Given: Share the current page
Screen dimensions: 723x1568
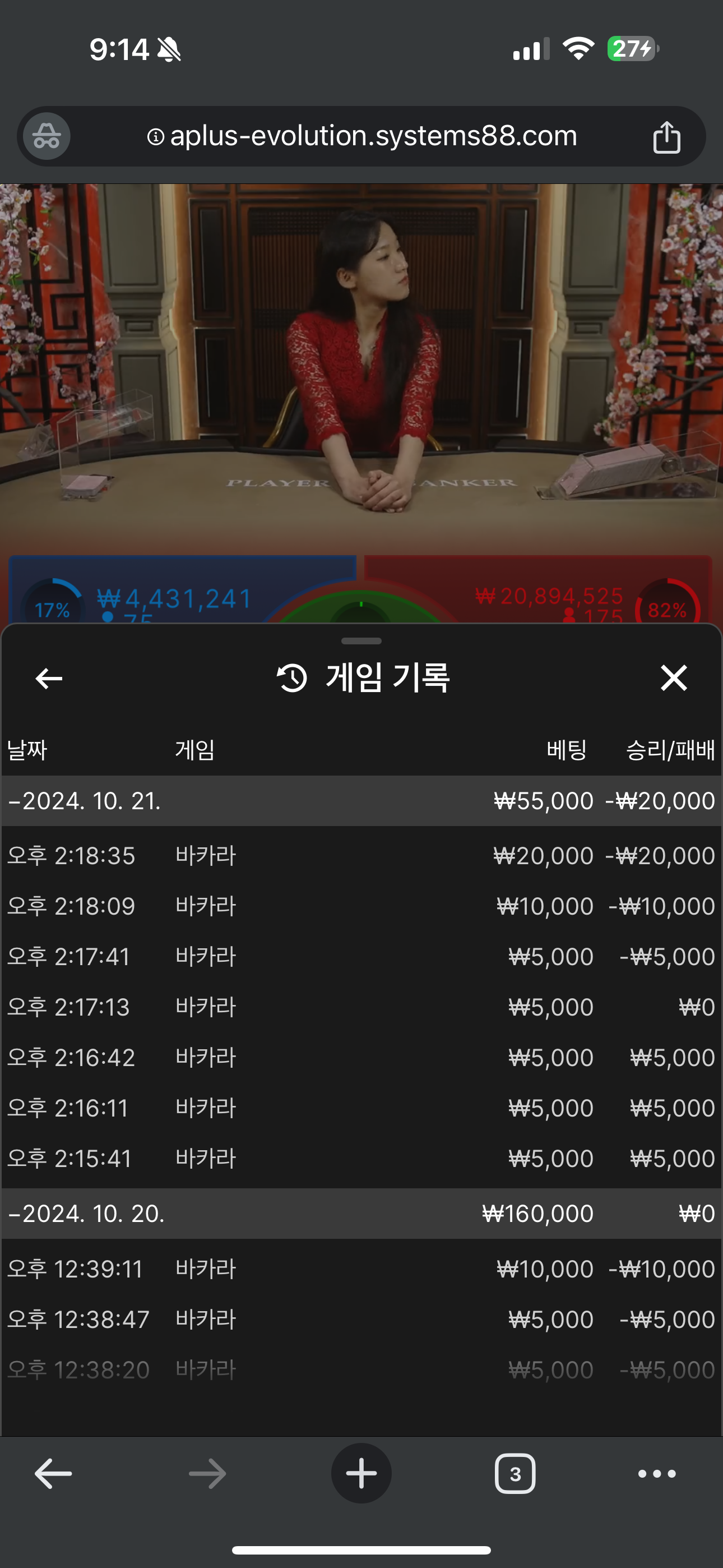Looking at the screenshot, I should coord(666,137).
